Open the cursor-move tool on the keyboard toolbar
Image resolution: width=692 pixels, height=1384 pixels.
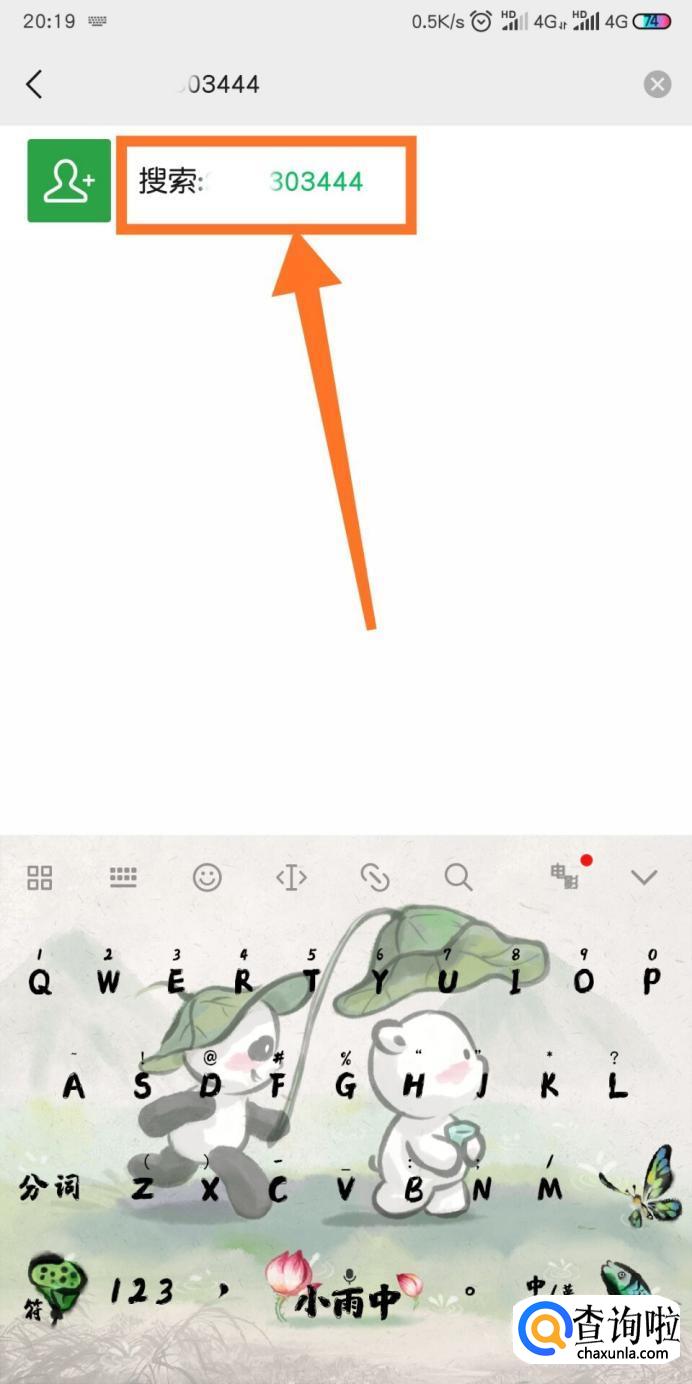coord(291,878)
